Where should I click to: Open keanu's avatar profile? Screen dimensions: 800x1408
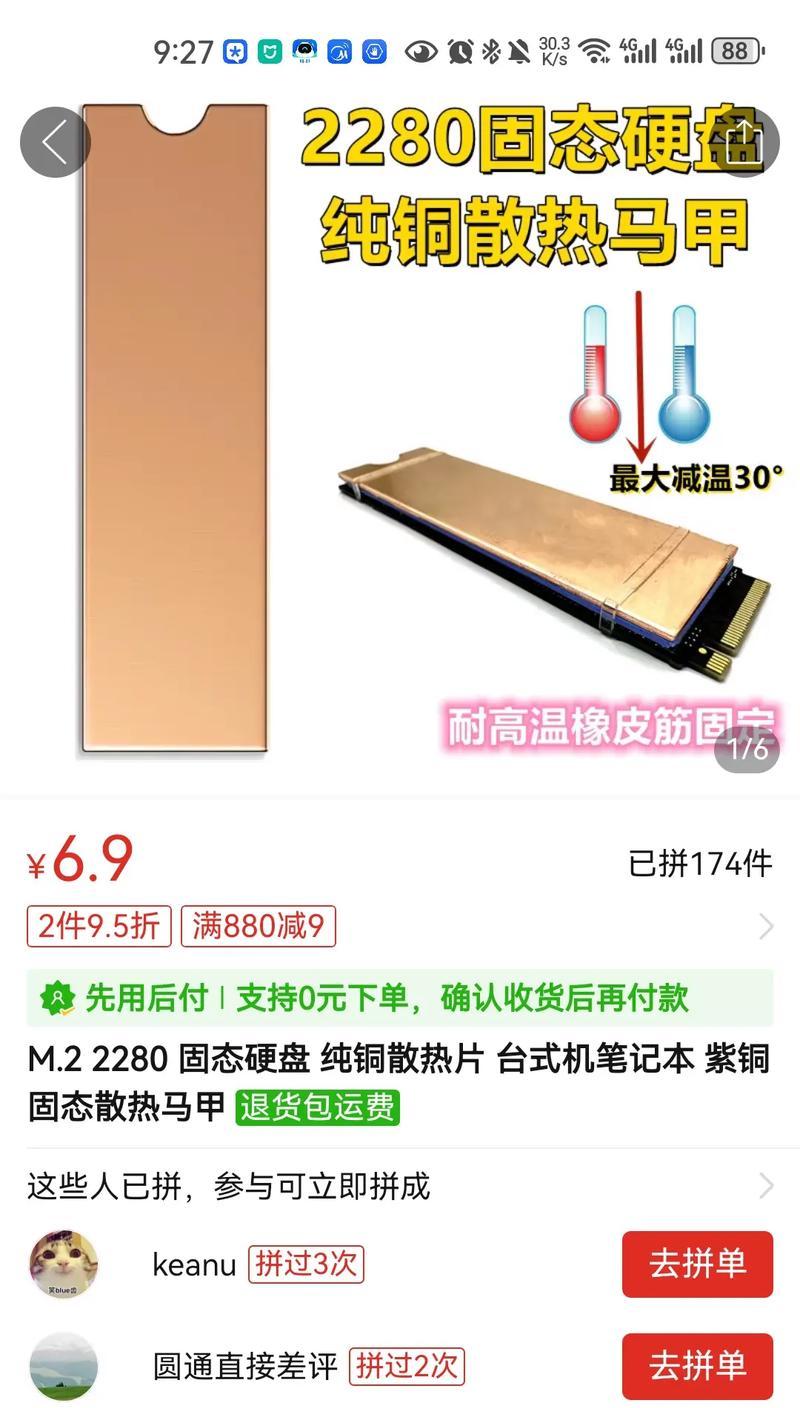click(64, 1264)
